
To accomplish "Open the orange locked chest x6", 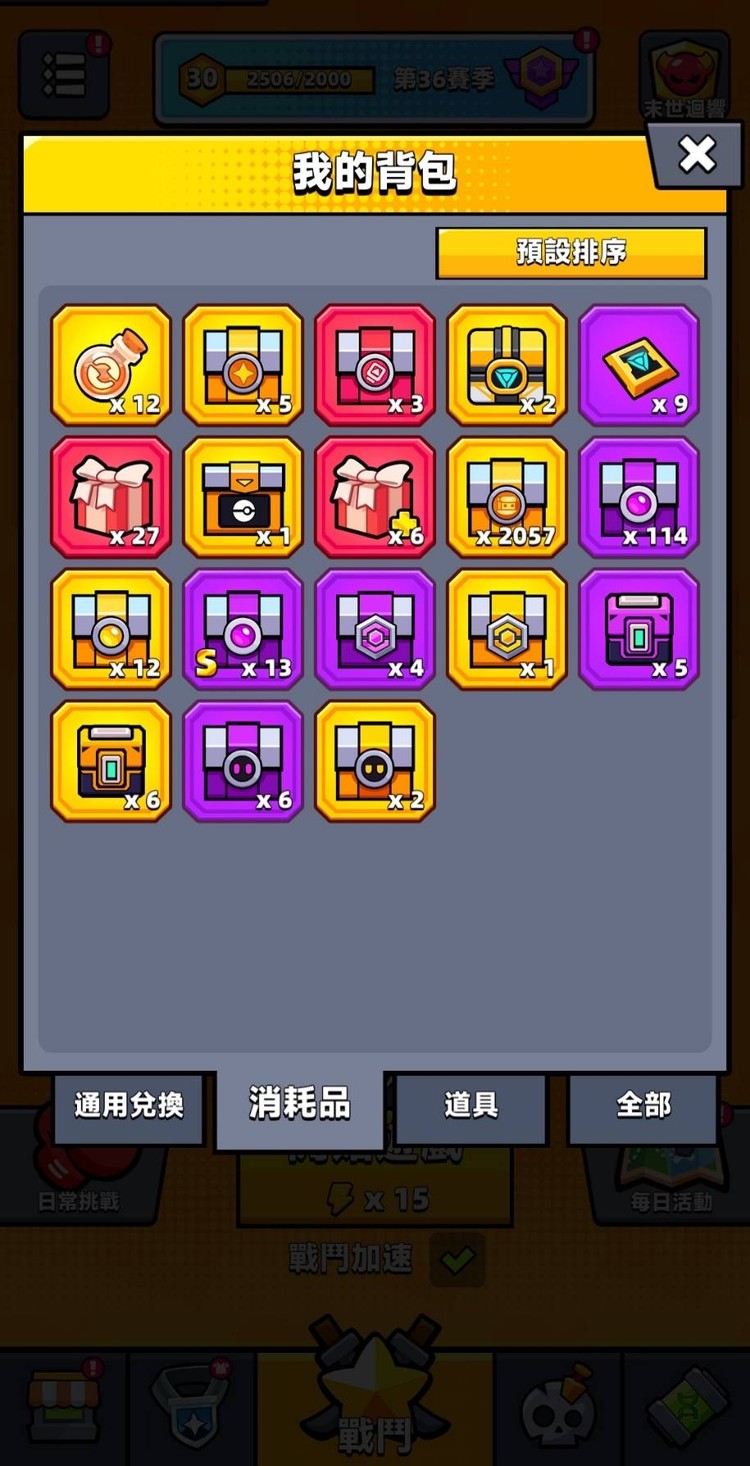I will (111, 761).
